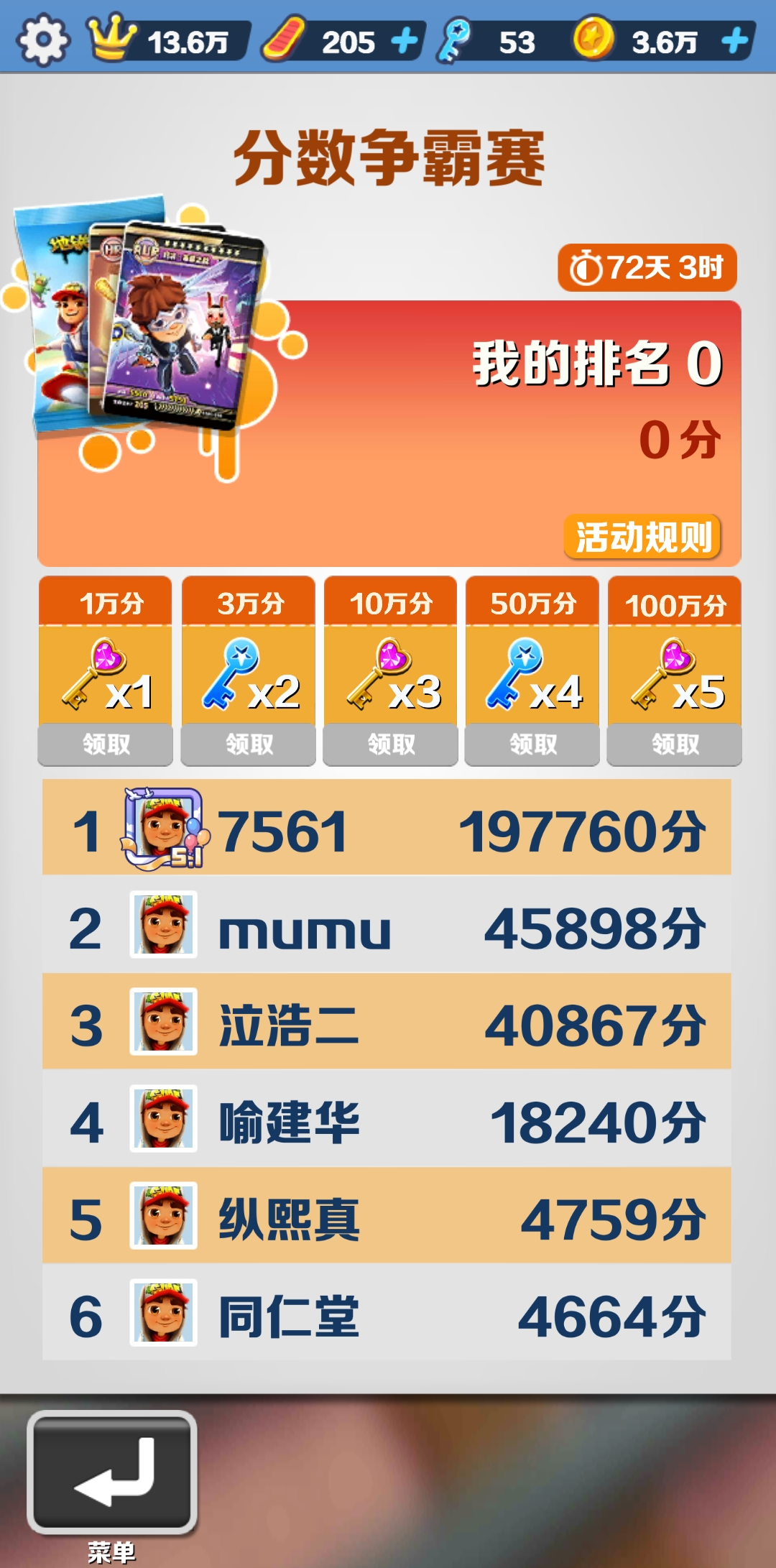This screenshot has height=1568, width=776.
Task: Claim the 3万分 key reward
Action: pos(249,744)
